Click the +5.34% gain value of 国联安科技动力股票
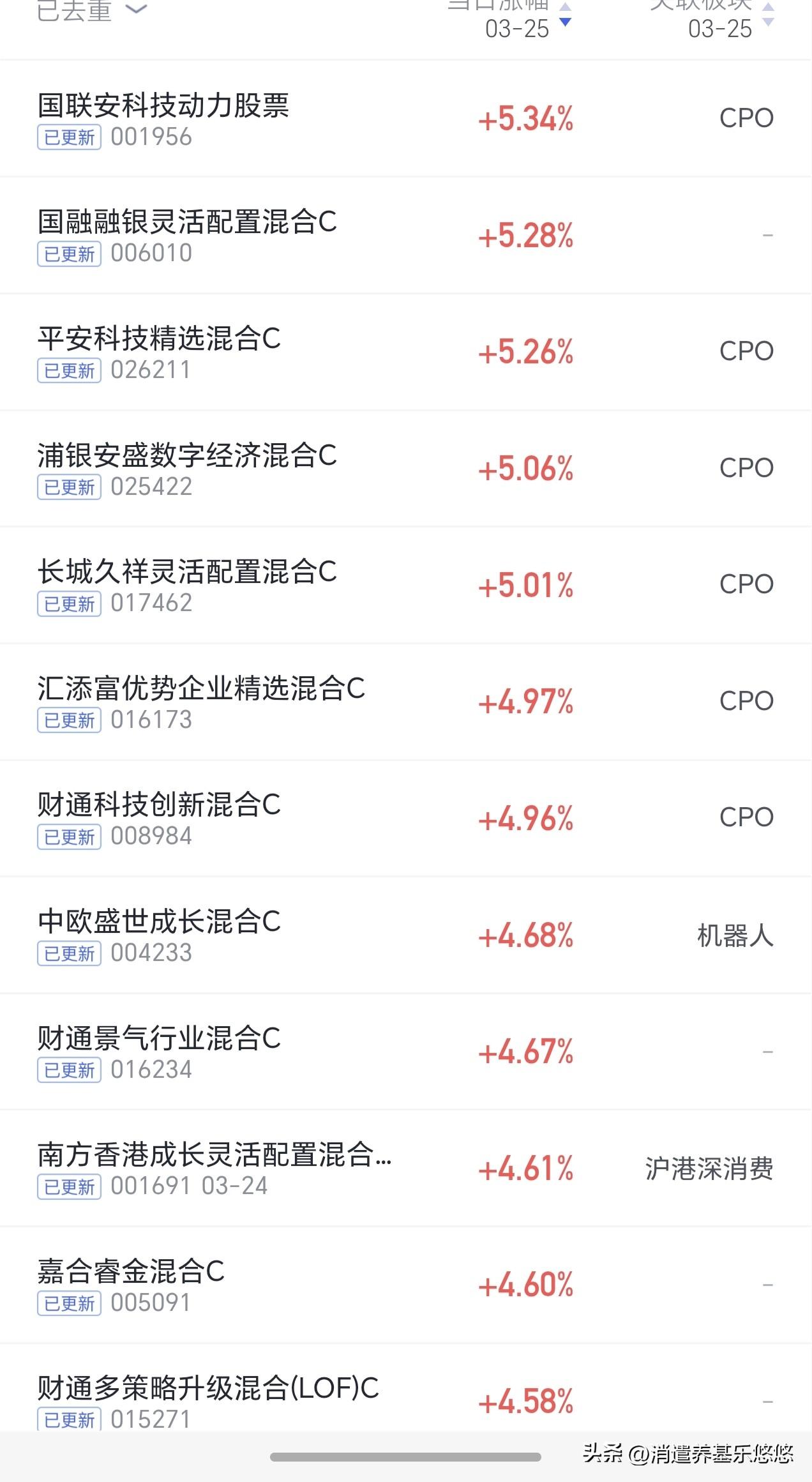This screenshot has width=812, height=1482. [526, 118]
